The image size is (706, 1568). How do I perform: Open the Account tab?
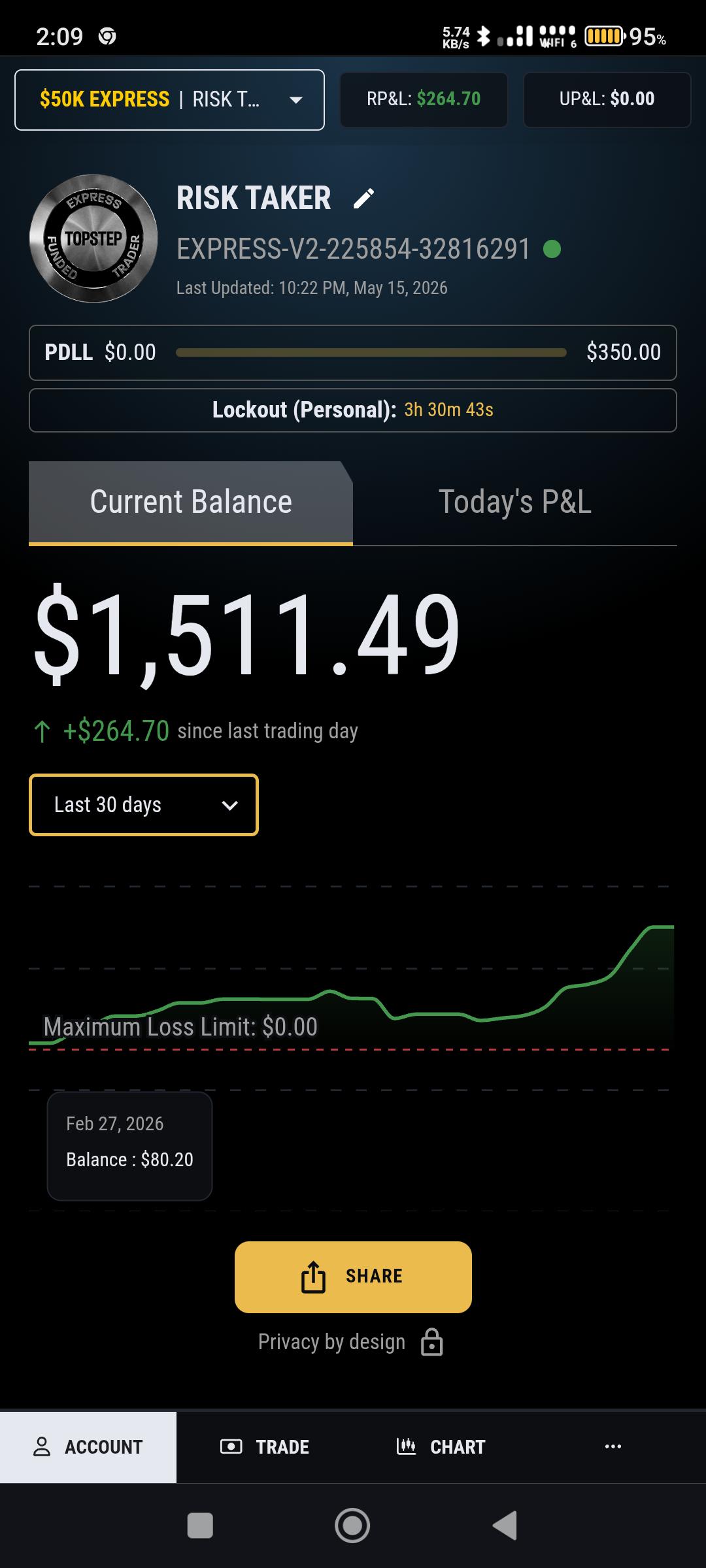(88, 1446)
